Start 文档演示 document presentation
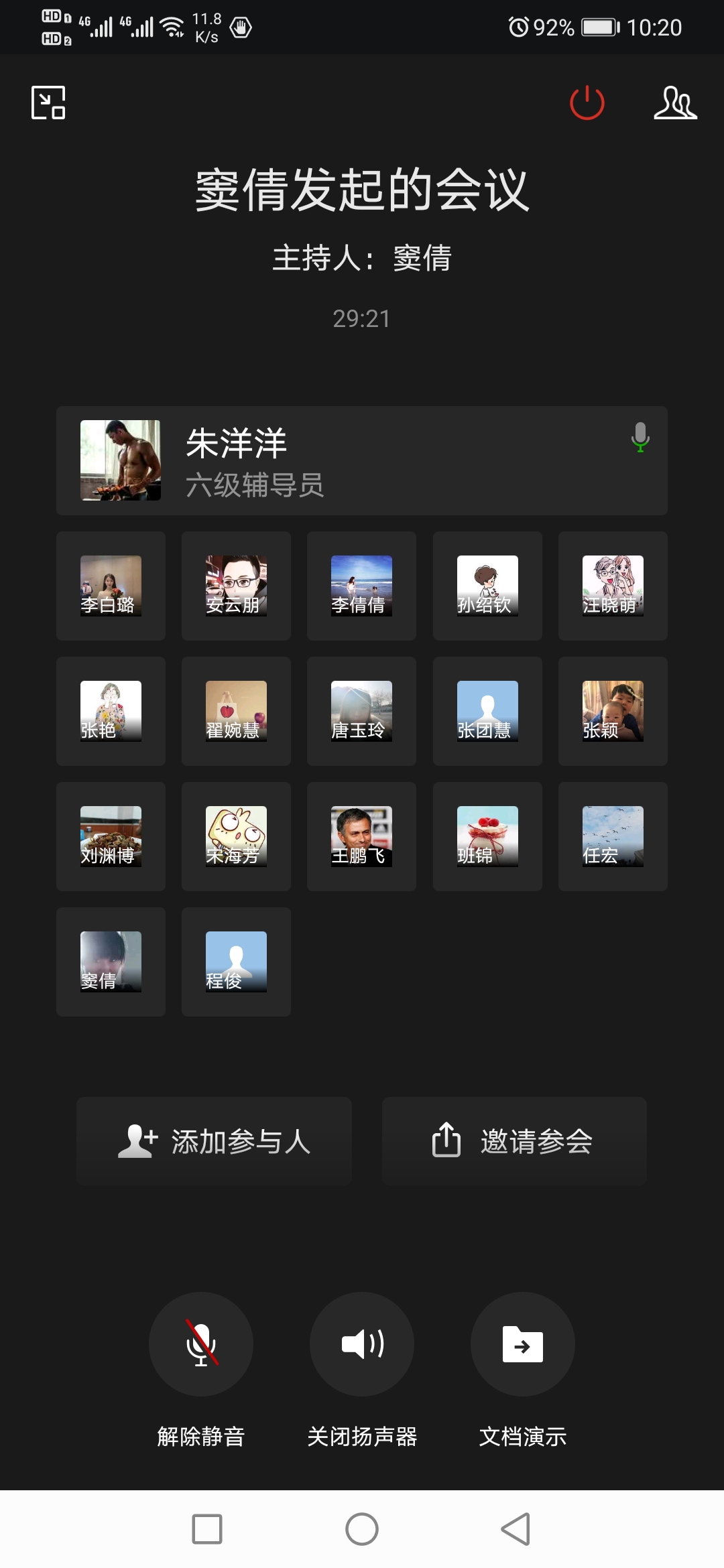 click(x=522, y=1344)
